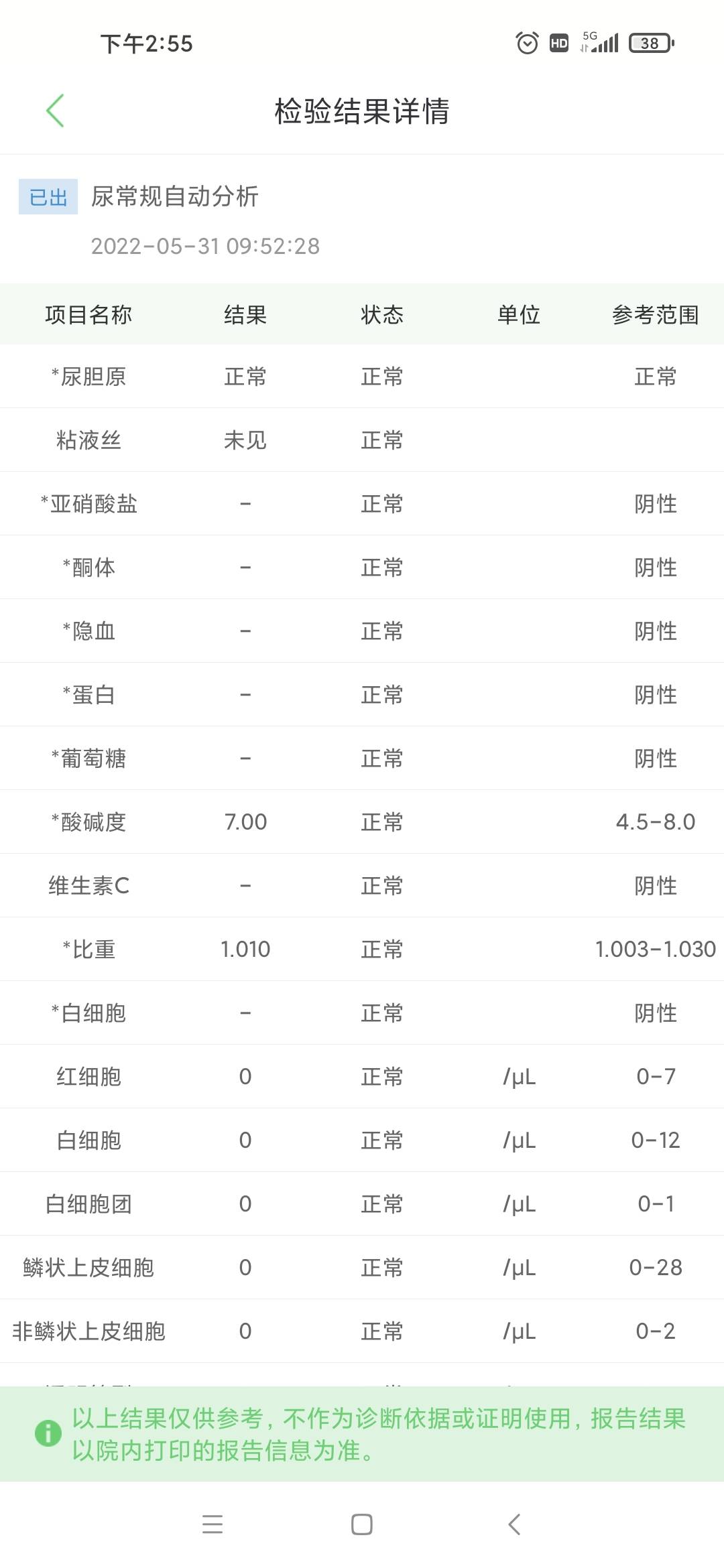Expand the *尿胆原 result row
The image size is (724, 1568).
click(x=362, y=377)
